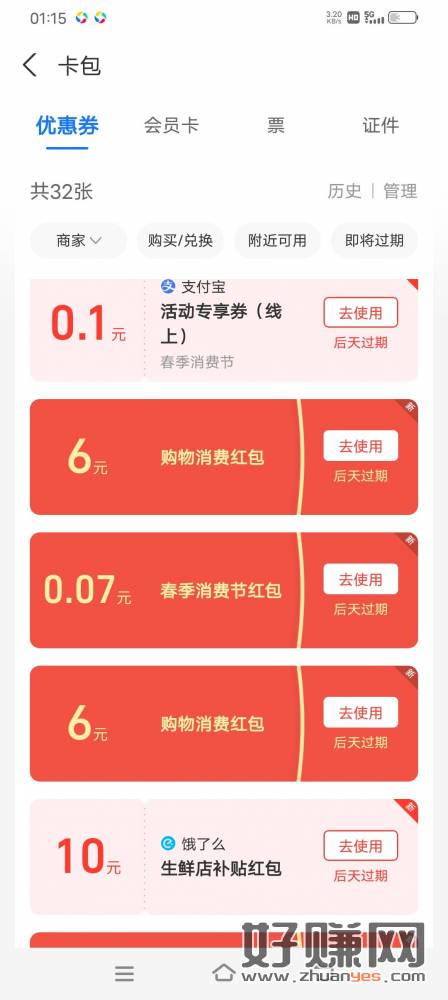Viewport: 448px width, 1000px height.
Task: Tap 去使用 on the 0.1元 活动专享券
Action: pyautogui.click(x=361, y=312)
